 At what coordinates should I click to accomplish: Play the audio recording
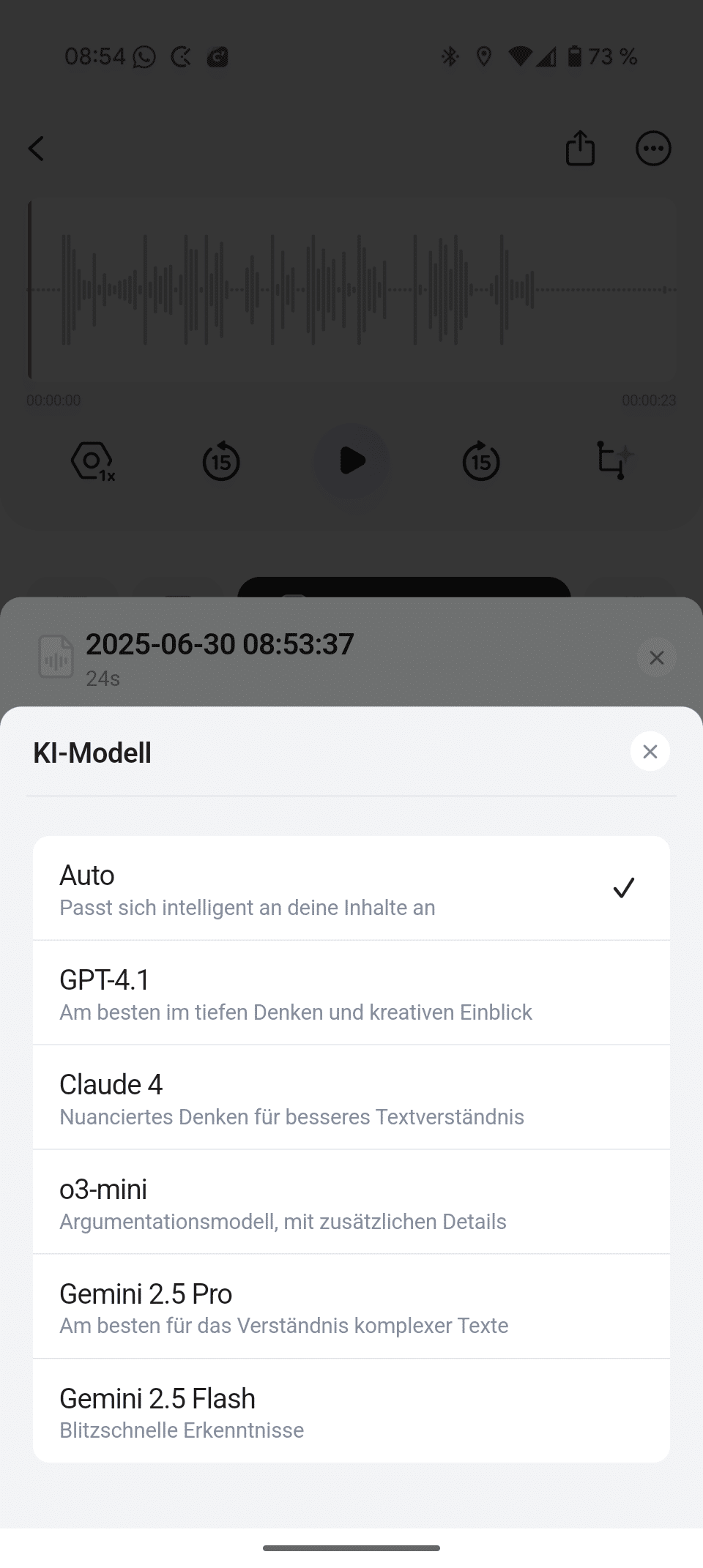coord(351,461)
